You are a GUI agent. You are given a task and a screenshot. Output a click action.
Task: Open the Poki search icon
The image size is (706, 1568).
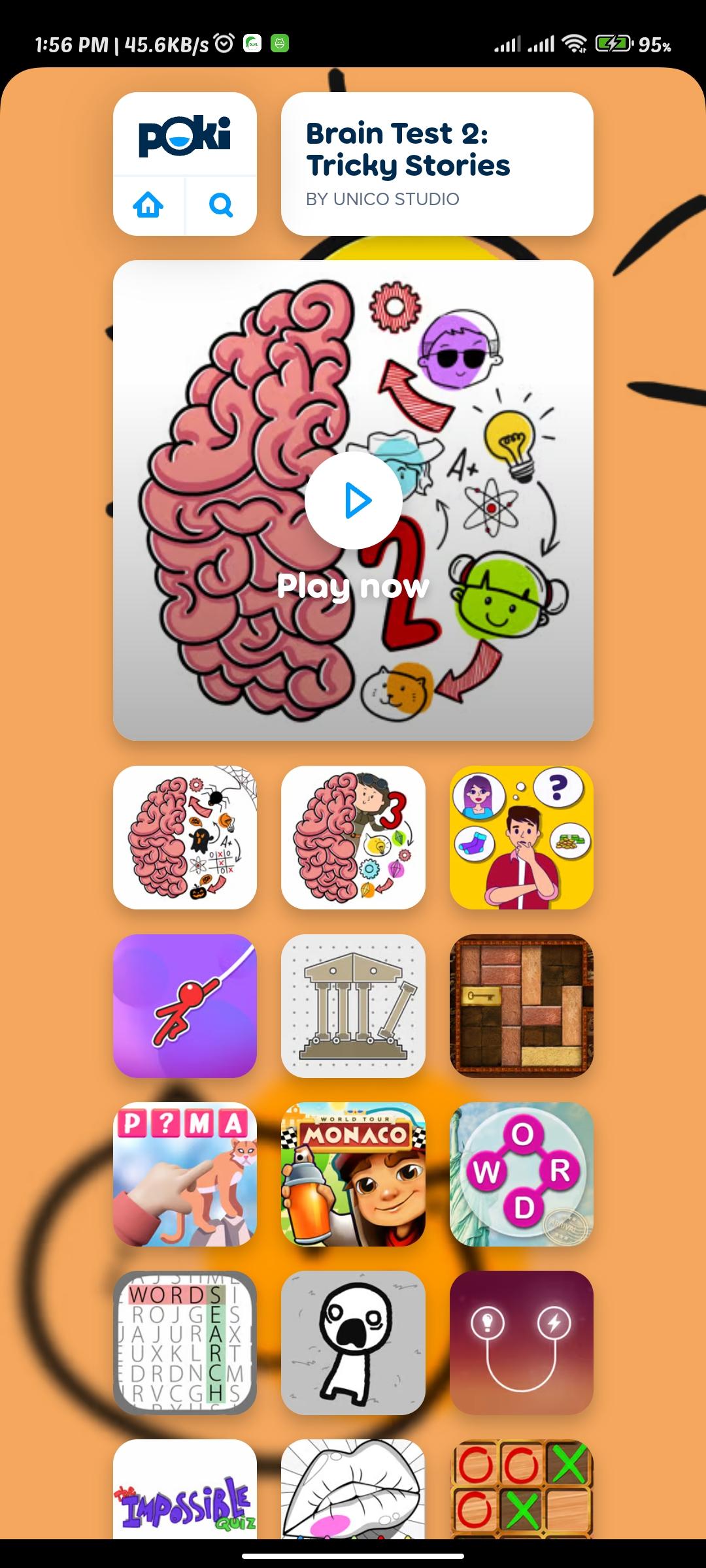(x=221, y=206)
